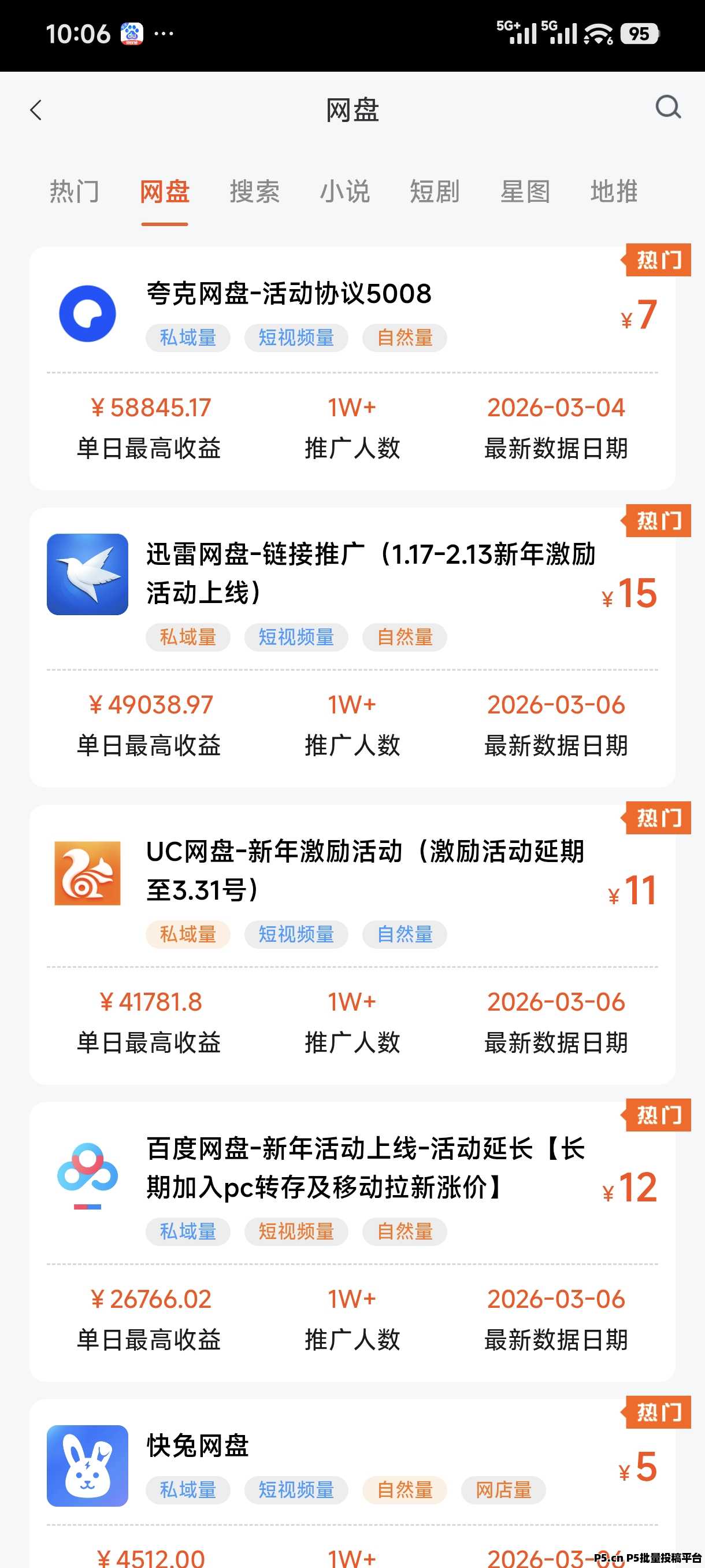
Task: Switch to the 星图 tab
Action: pyautogui.click(x=525, y=192)
